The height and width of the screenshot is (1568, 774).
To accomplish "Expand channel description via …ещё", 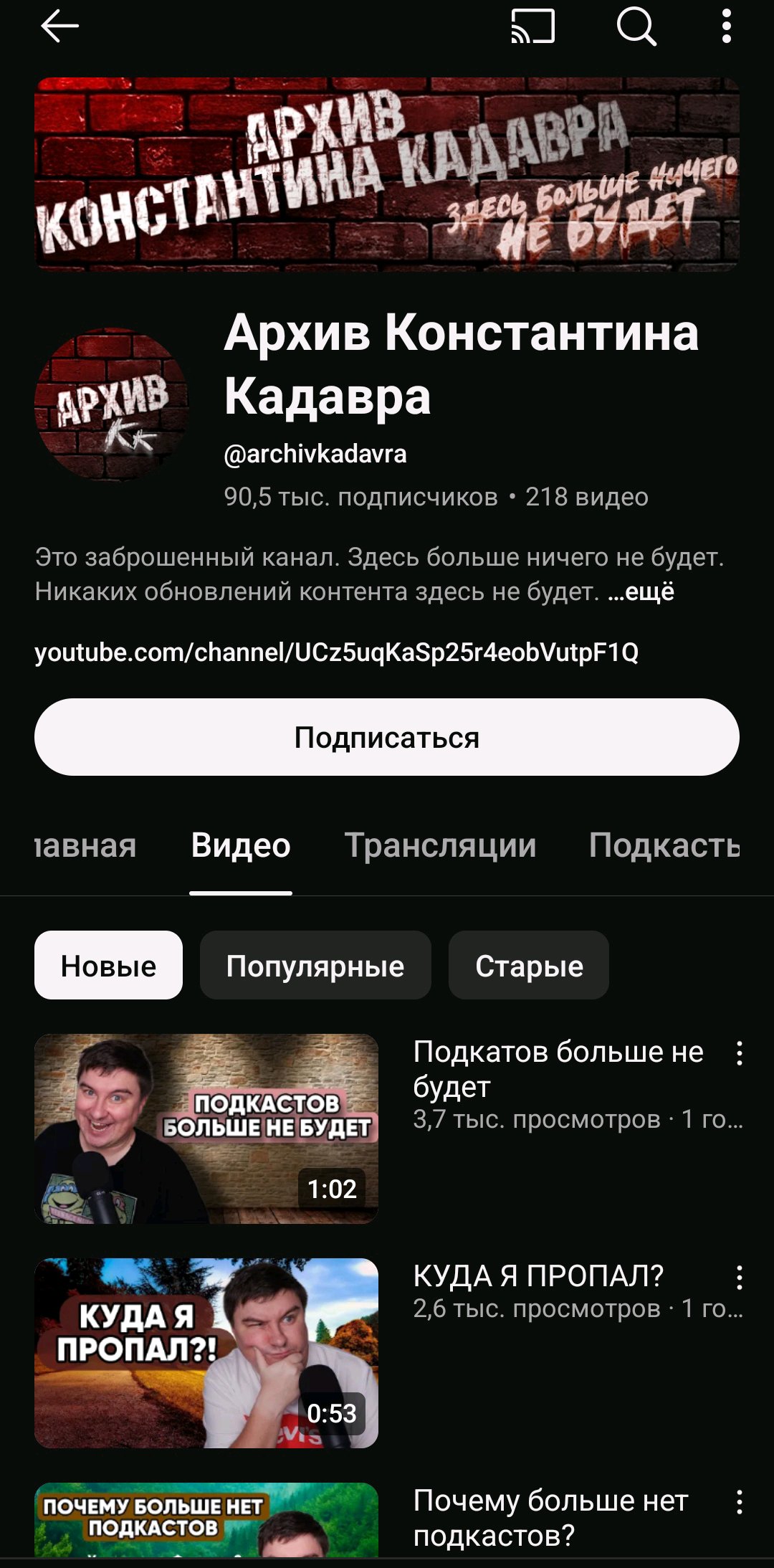I will pos(641,592).
